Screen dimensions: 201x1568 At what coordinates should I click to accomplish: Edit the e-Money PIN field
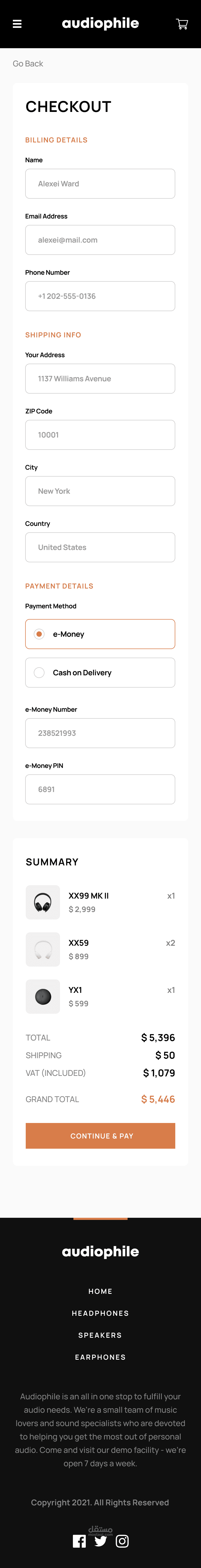[x=100, y=789]
